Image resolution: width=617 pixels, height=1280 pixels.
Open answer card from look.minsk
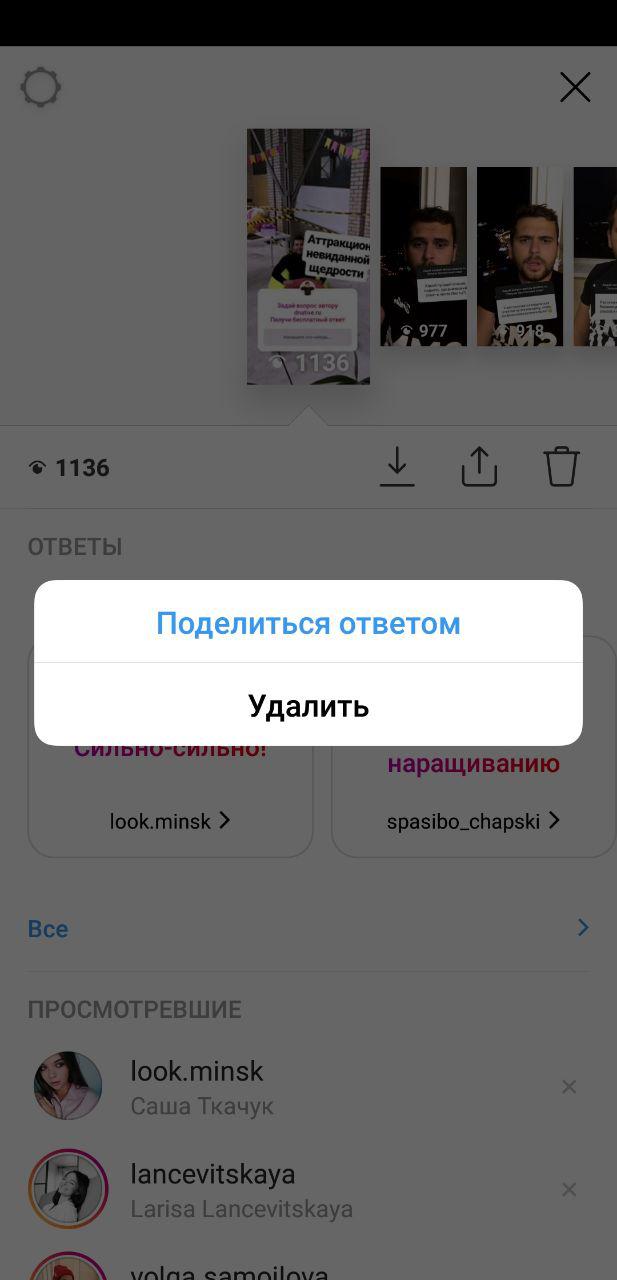(x=170, y=821)
